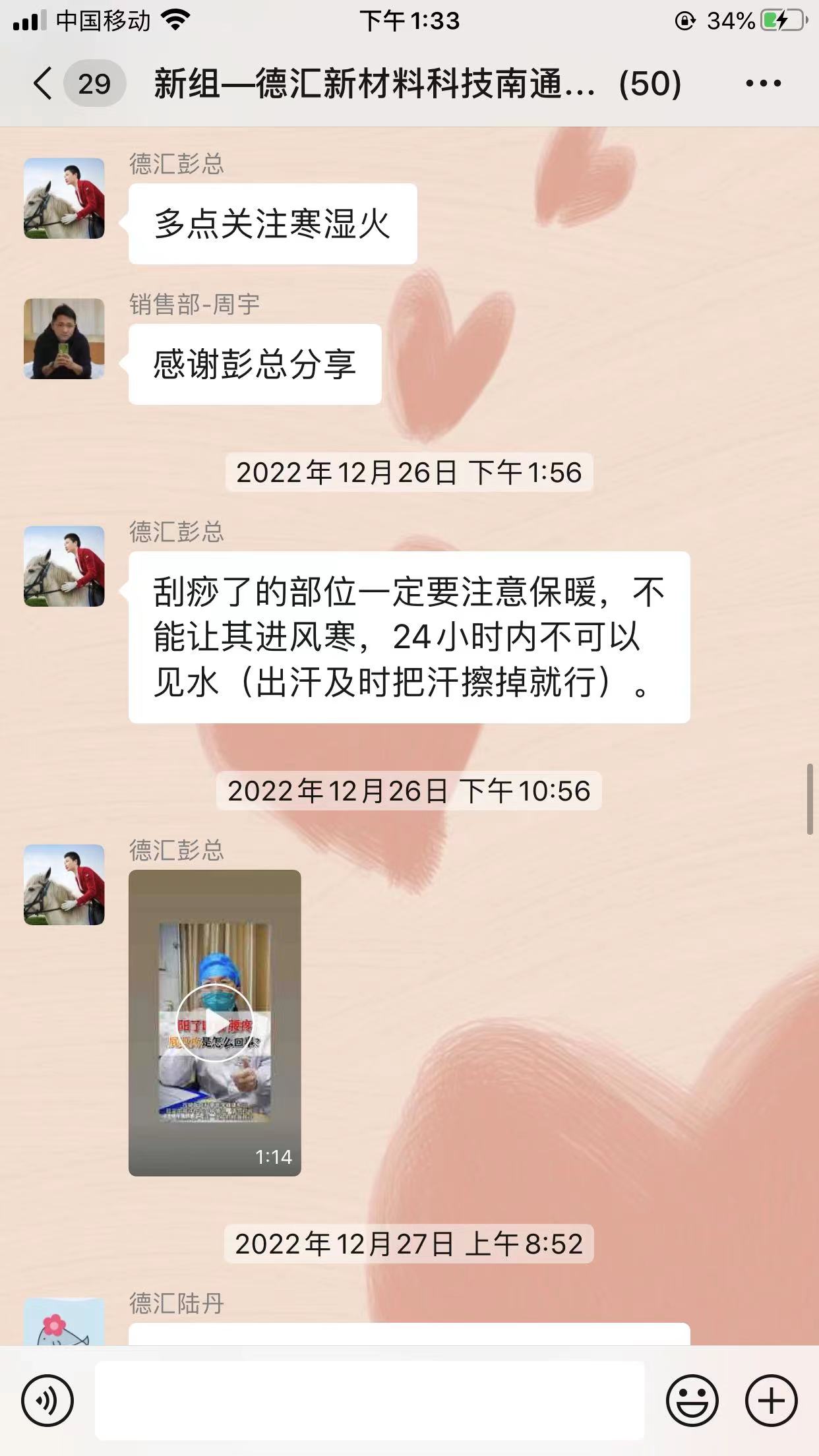Screen dimensions: 819x1456
Task: Open the emoji sticker panel
Action: (x=692, y=1401)
